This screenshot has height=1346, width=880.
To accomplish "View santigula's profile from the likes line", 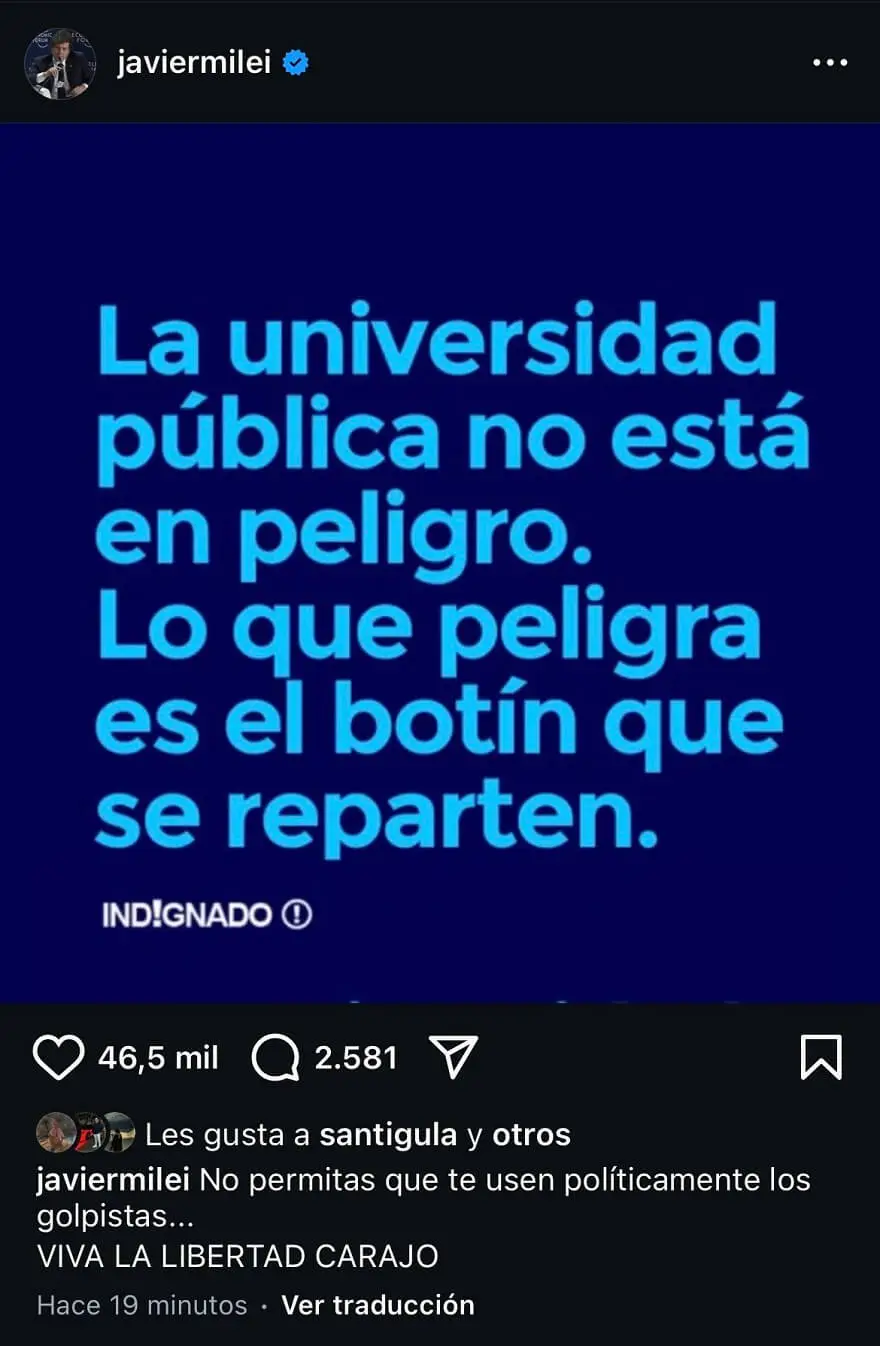I will [388, 1135].
